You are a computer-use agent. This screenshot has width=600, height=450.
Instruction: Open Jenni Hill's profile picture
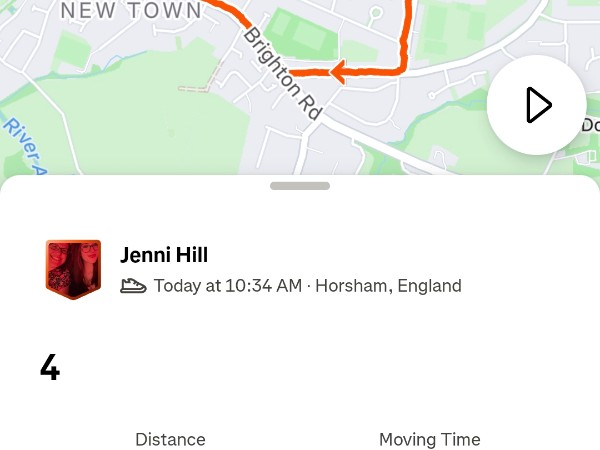pos(73,269)
